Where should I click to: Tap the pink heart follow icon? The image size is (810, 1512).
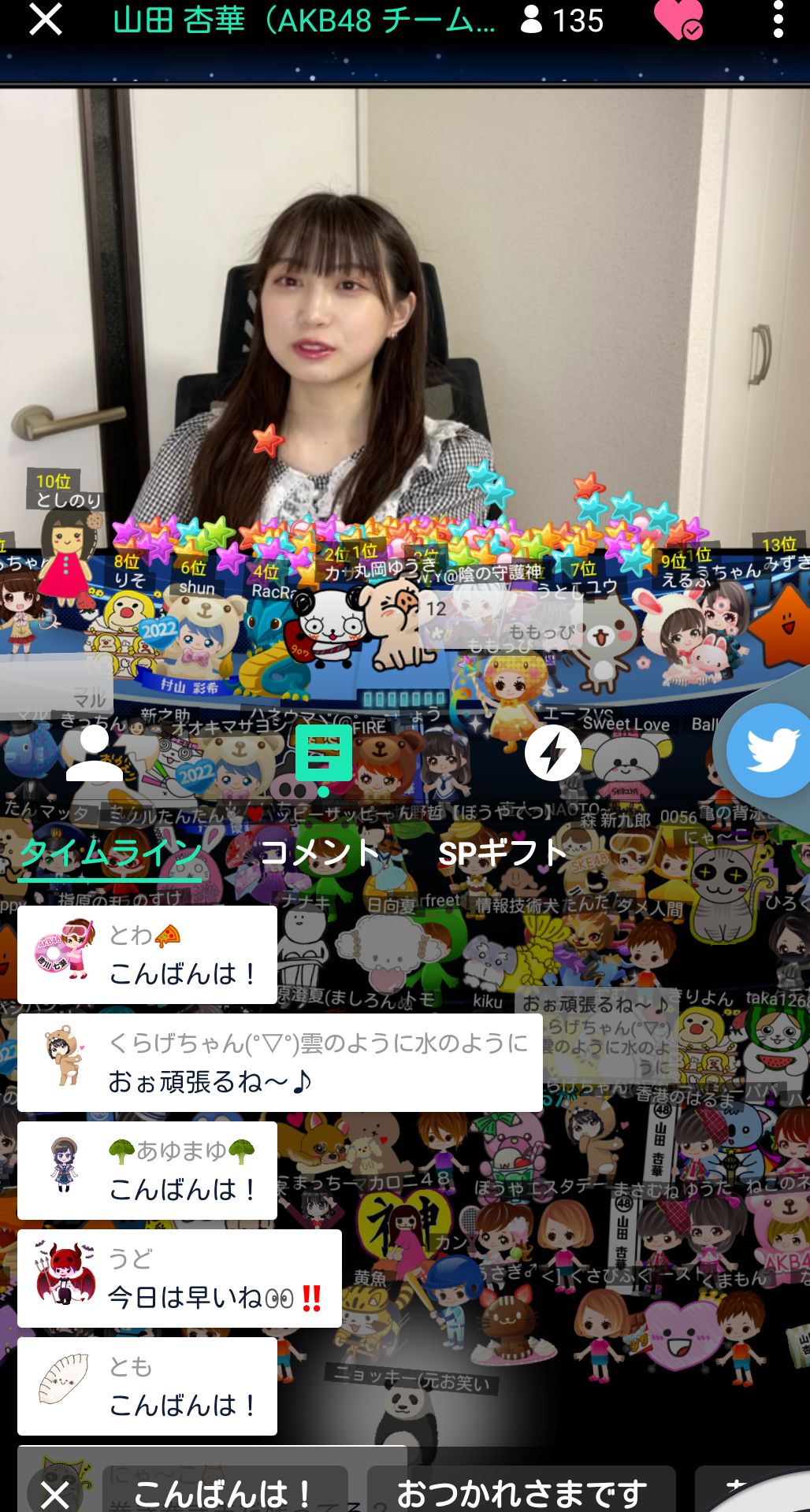pos(678,20)
